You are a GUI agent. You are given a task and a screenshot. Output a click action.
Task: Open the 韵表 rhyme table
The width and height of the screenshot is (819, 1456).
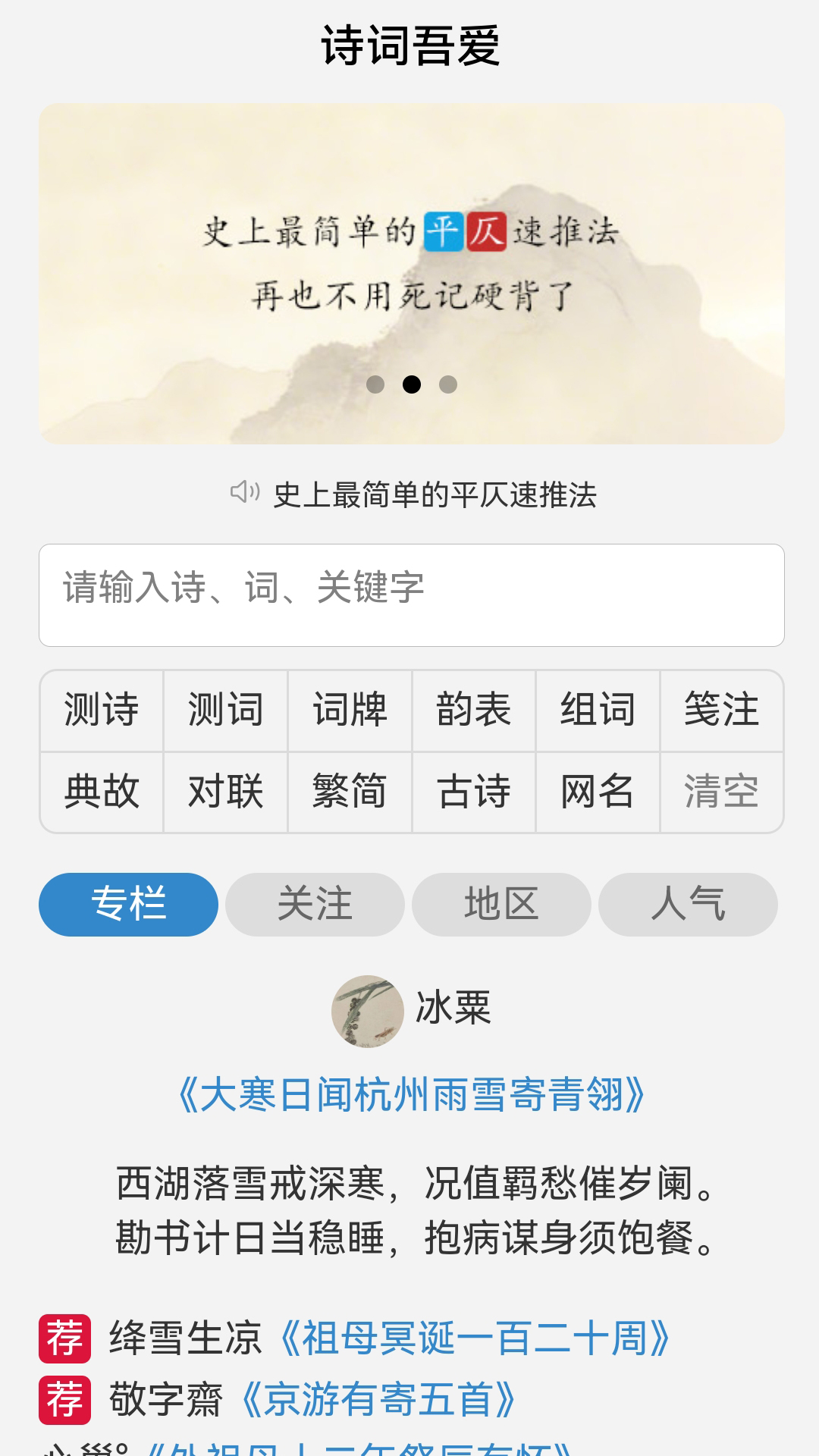(x=474, y=711)
